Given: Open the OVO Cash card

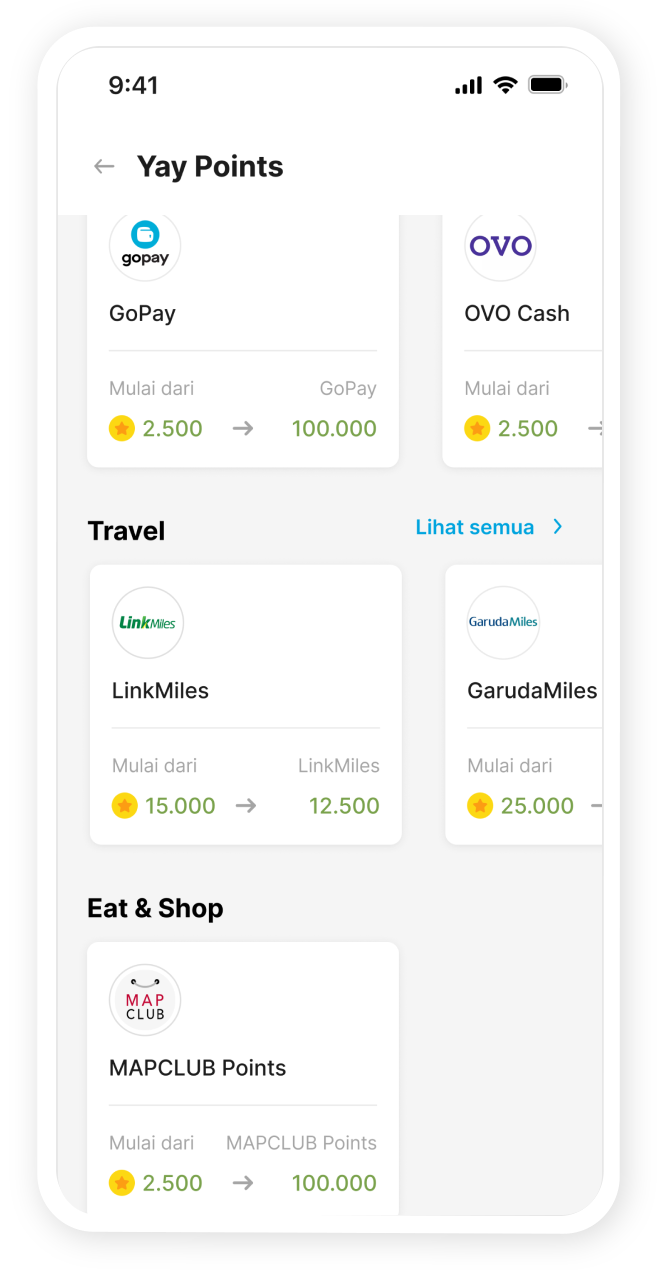Looking at the screenshot, I should pyautogui.click(x=522, y=340).
